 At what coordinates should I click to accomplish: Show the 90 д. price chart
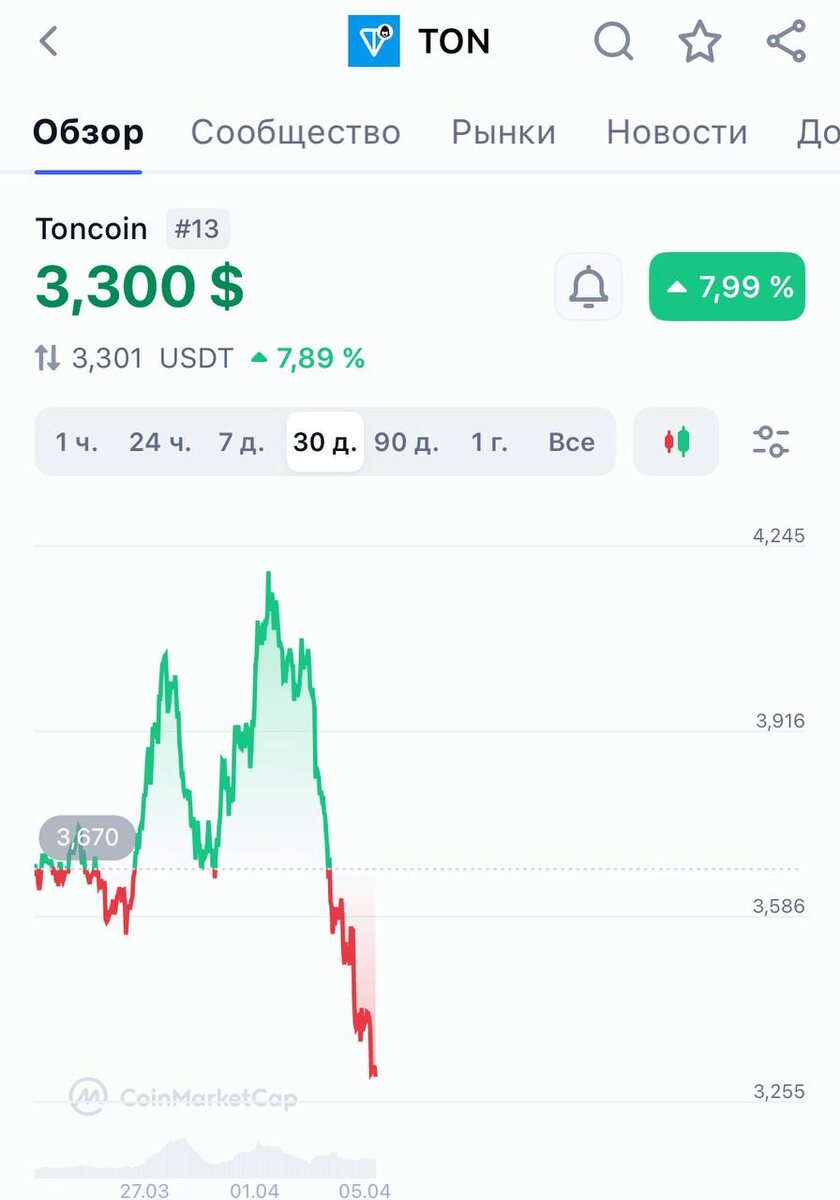406,442
